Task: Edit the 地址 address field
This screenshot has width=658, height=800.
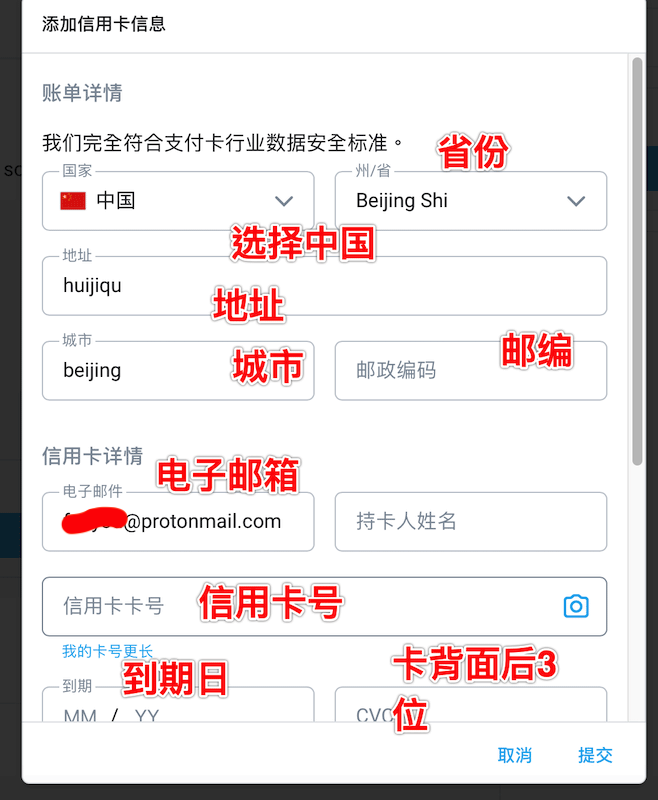Action: [x=324, y=286]
